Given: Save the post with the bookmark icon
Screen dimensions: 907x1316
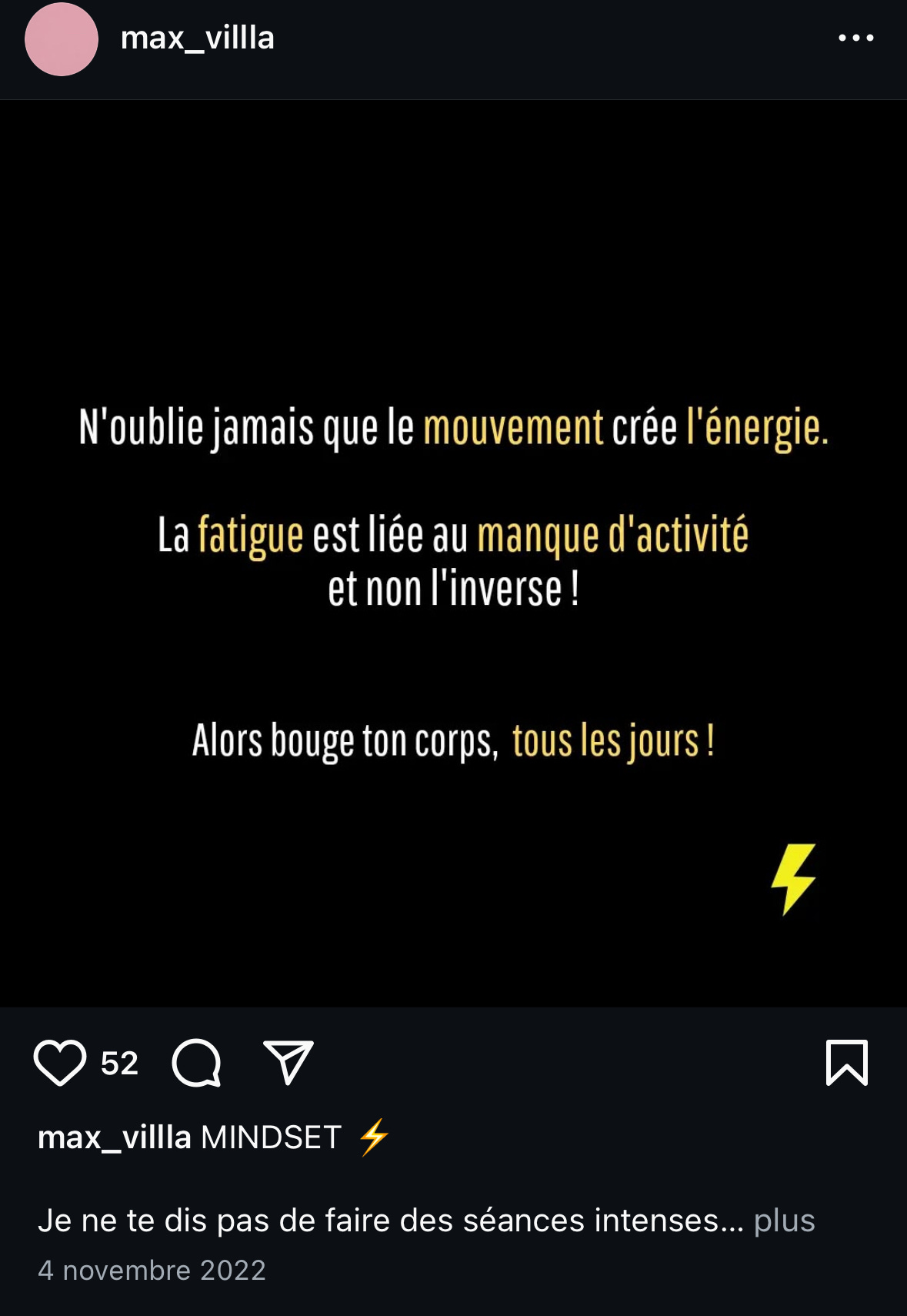Looking at the screenshot, I should tap(846, 1063).
